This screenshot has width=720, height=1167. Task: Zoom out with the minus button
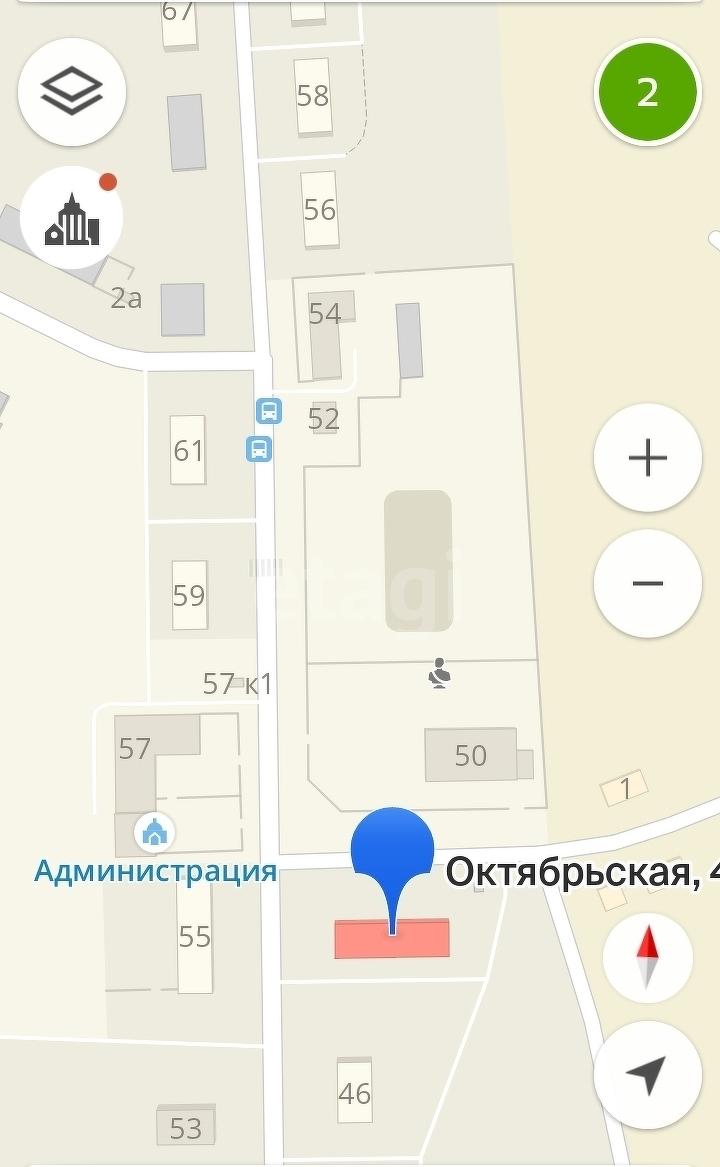pyautogui.click(x=648, y=584)
